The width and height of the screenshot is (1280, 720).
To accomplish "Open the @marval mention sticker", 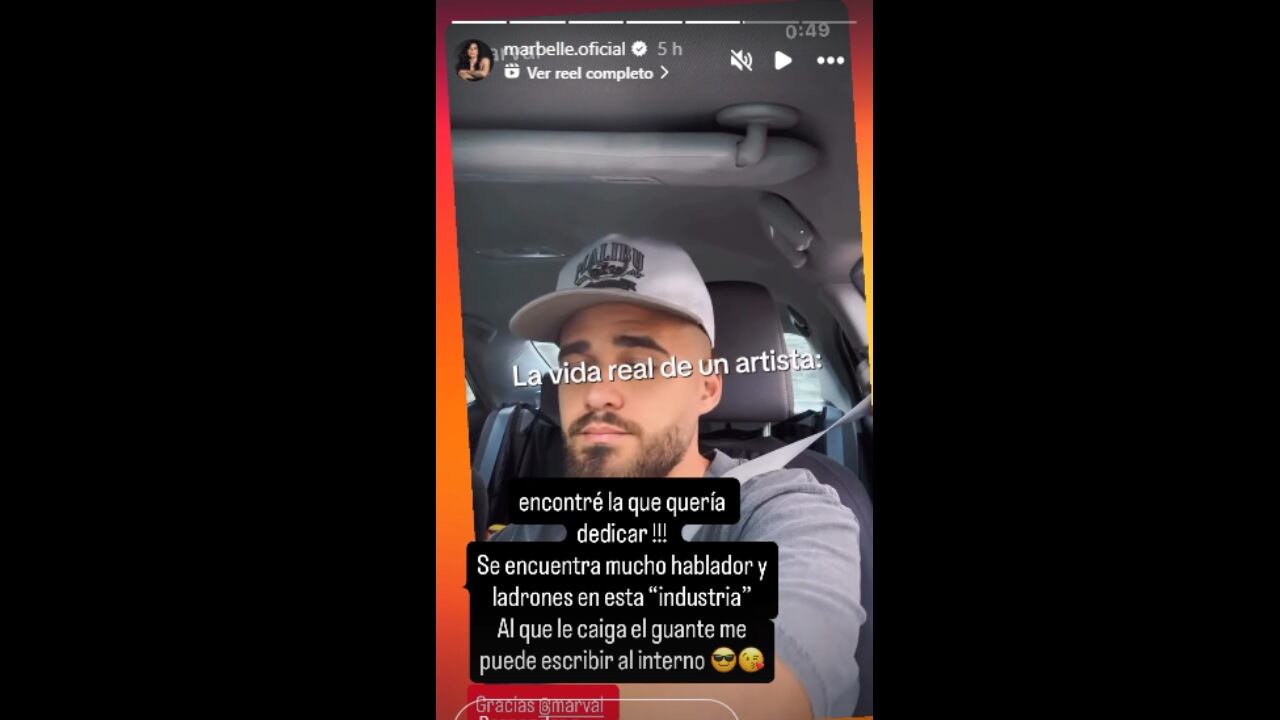I will click(543, 704).
